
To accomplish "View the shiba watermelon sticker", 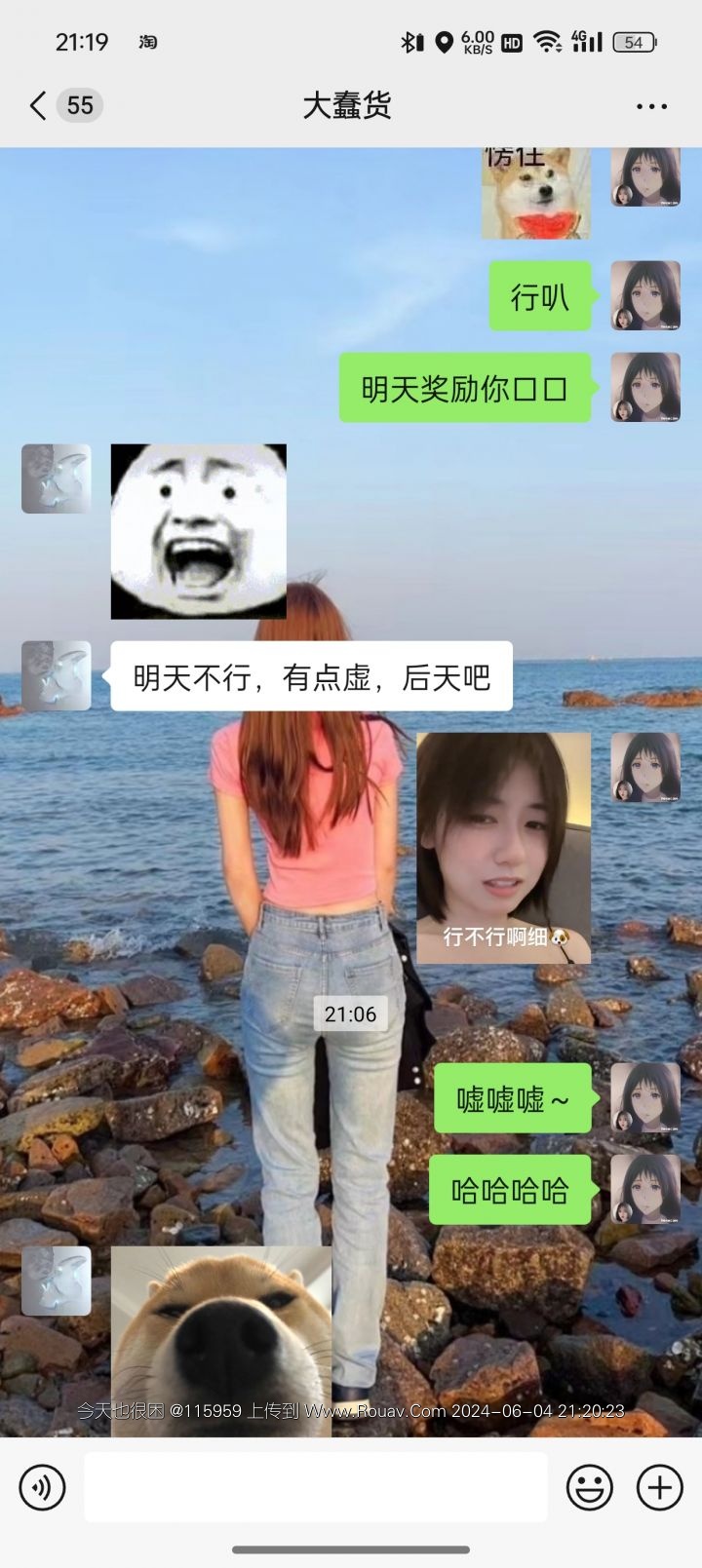I will 535,193.
